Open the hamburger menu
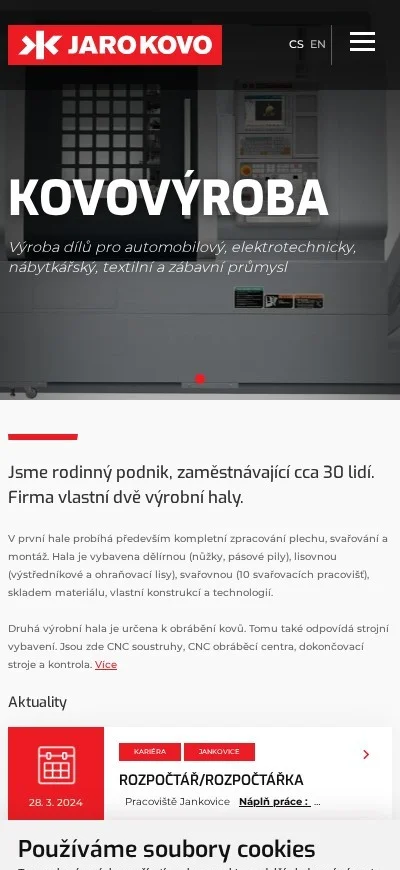Screen dimensions: 400x870 [x=362, y=42]
